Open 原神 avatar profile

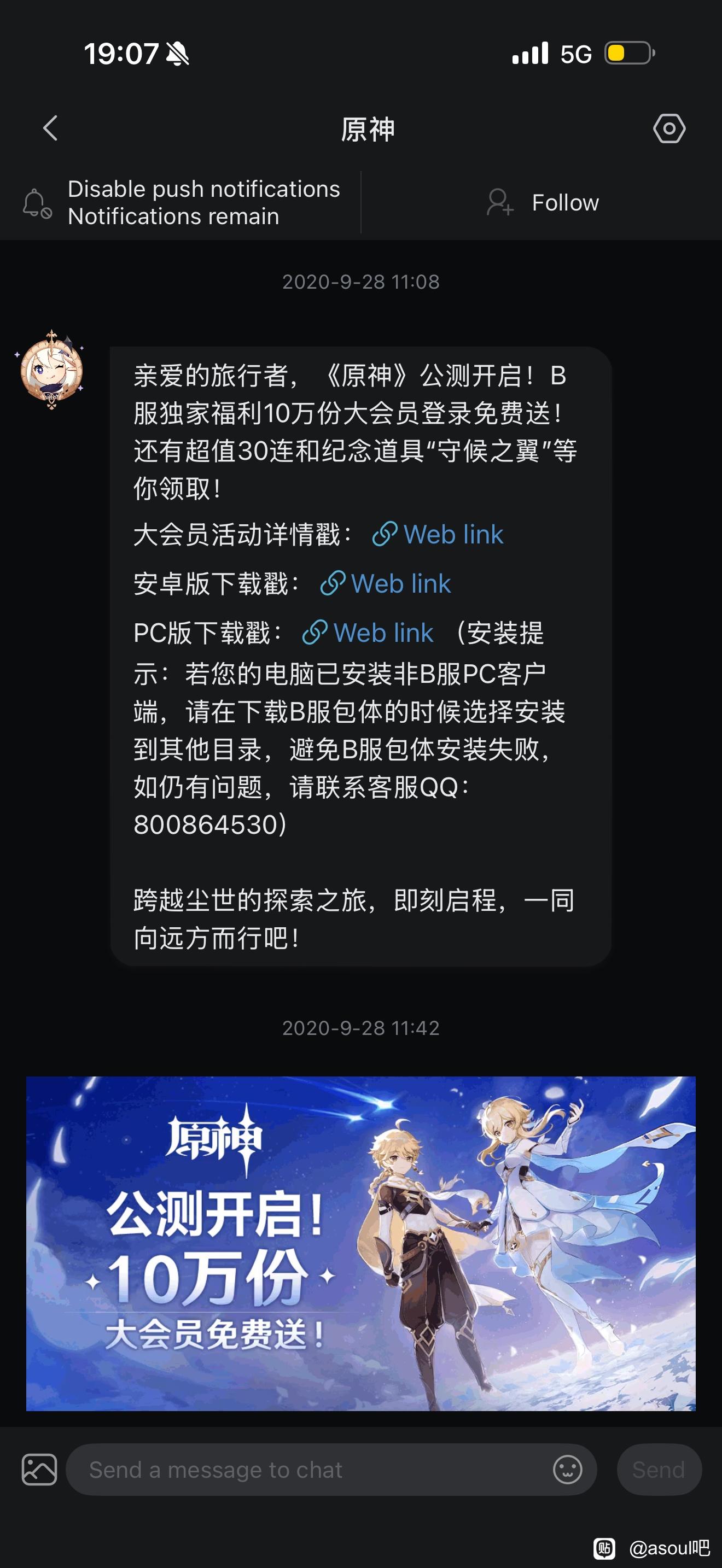[x=51, y=370]
